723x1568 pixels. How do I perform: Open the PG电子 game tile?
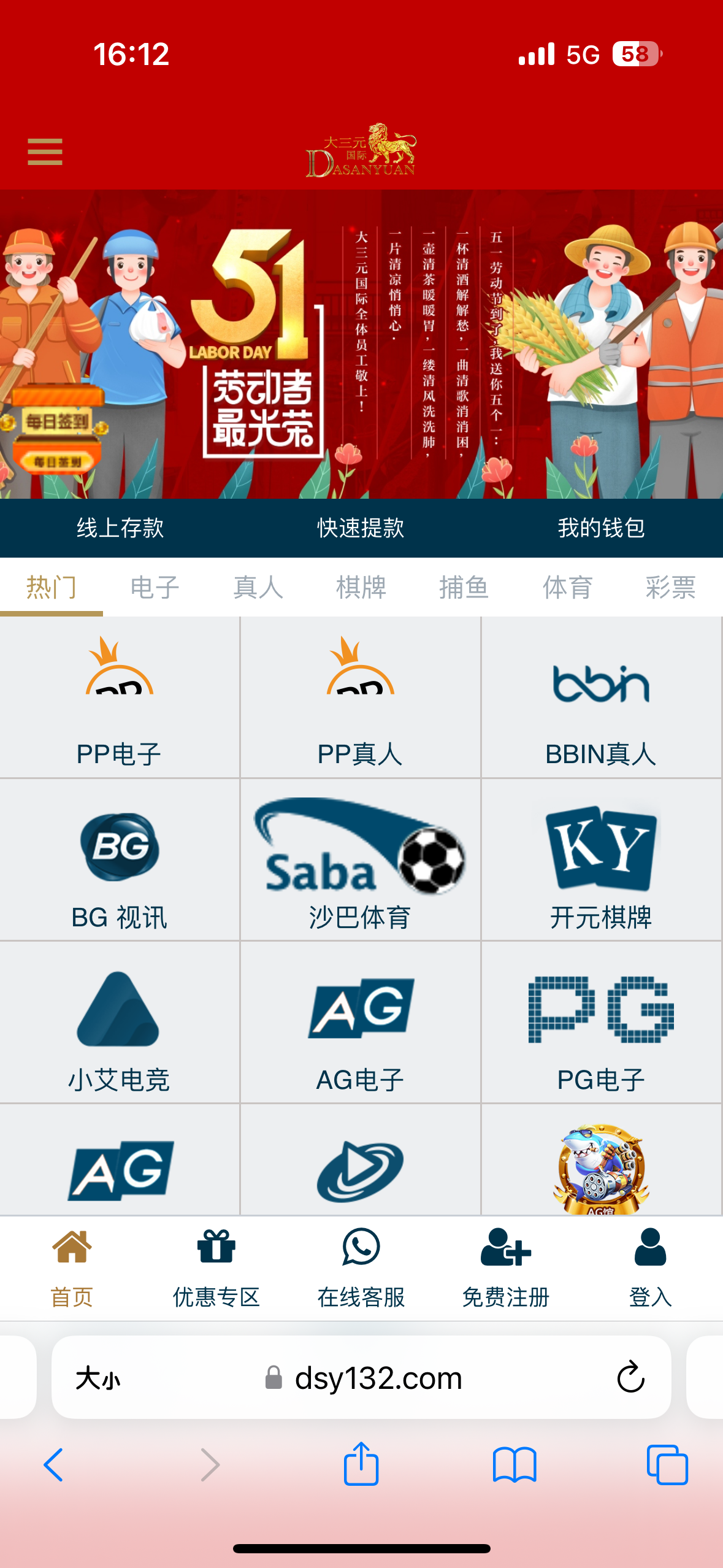[x=601, y=1023]
